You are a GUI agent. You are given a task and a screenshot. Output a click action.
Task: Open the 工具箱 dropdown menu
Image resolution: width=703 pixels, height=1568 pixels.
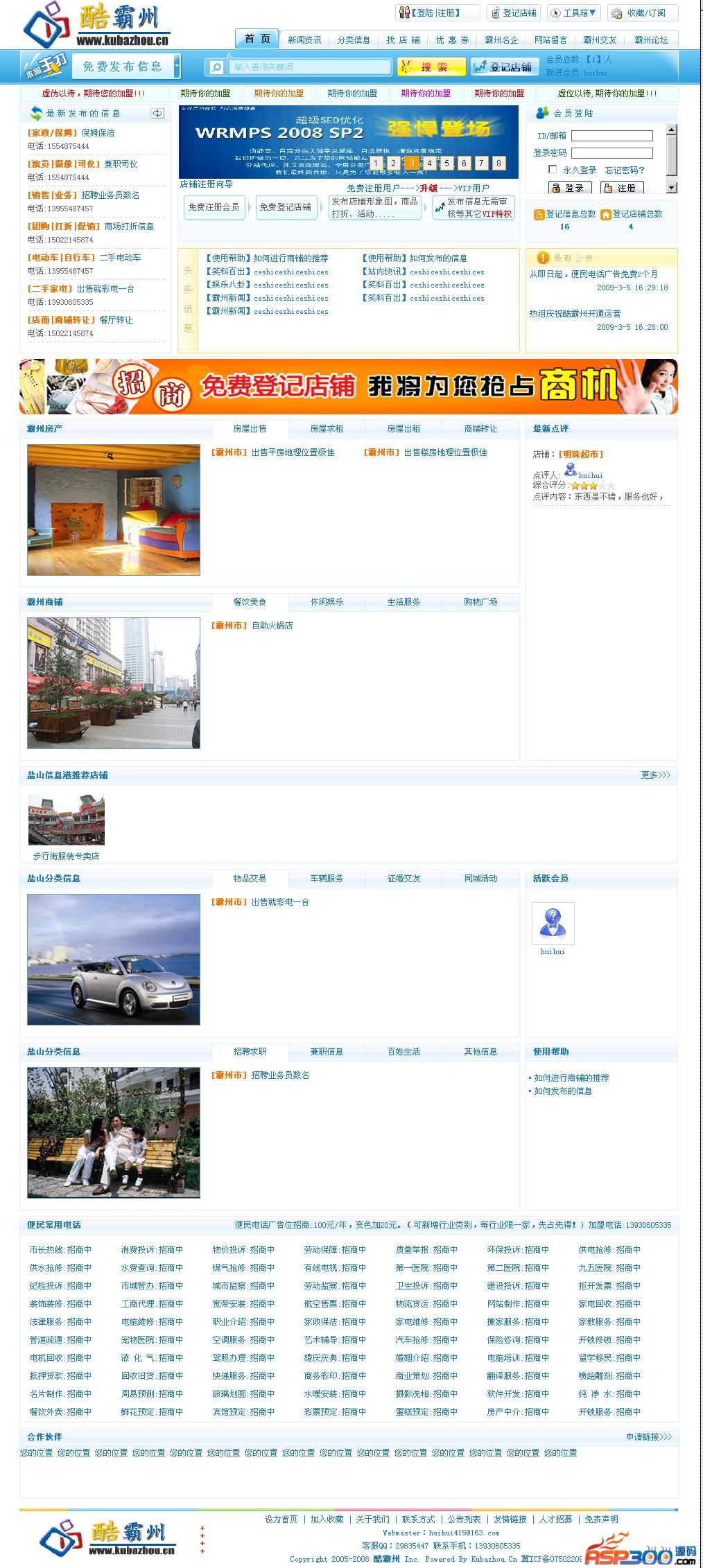(x=575, y=13)
